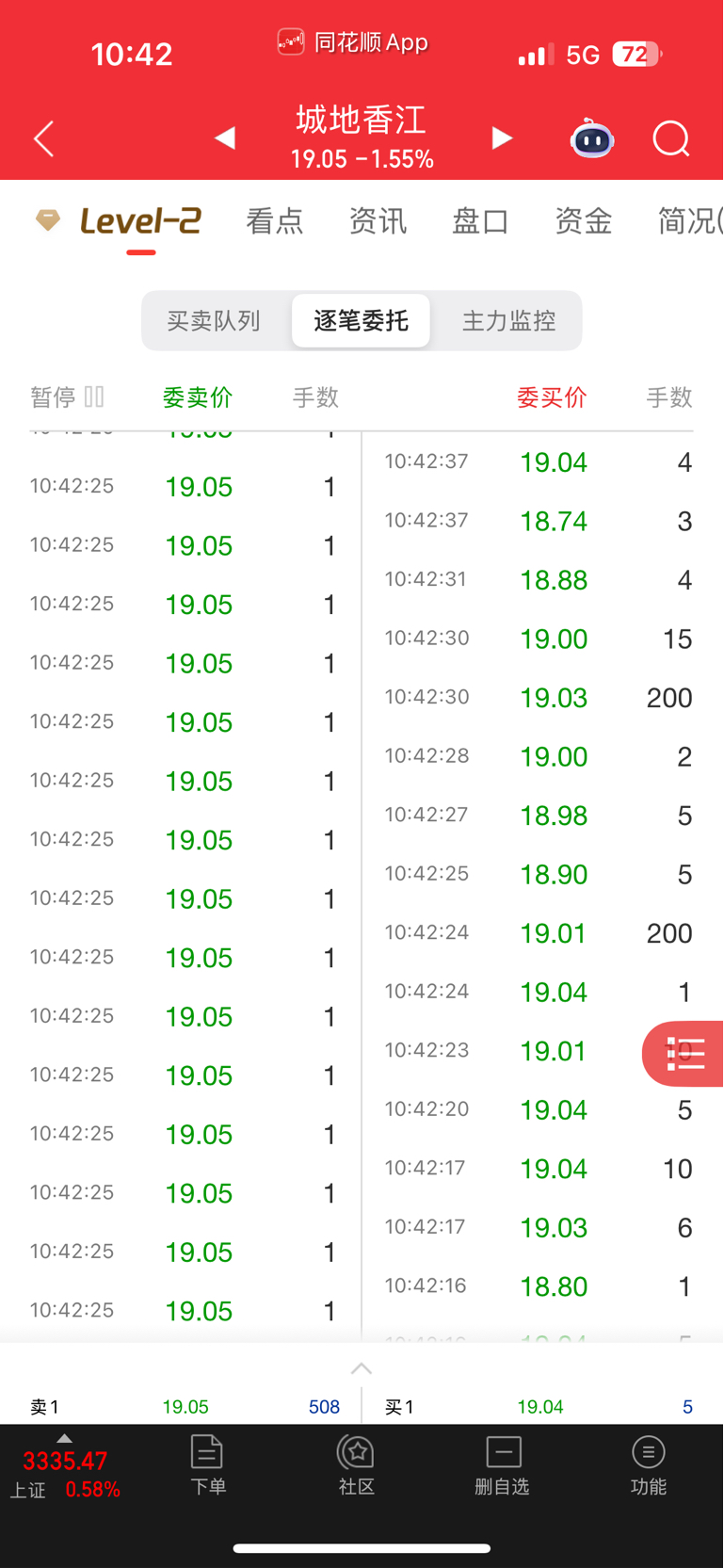The height and width of the screenshot is (1568, 724).
Task: Open the 社区 community page
Action: coord(357,1465)
